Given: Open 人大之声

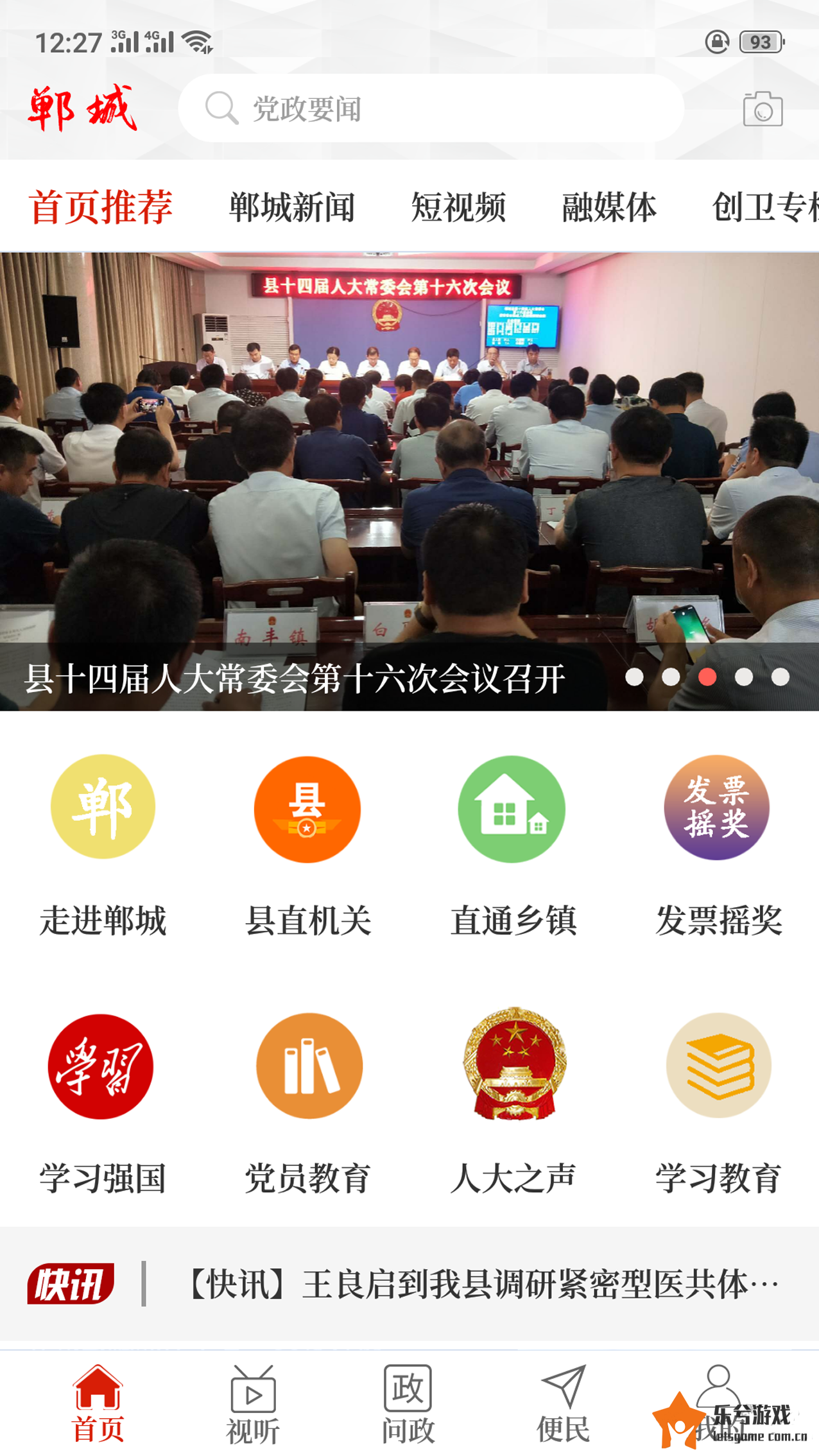Looking at the screenshot, I should (x=513, y=1099).
